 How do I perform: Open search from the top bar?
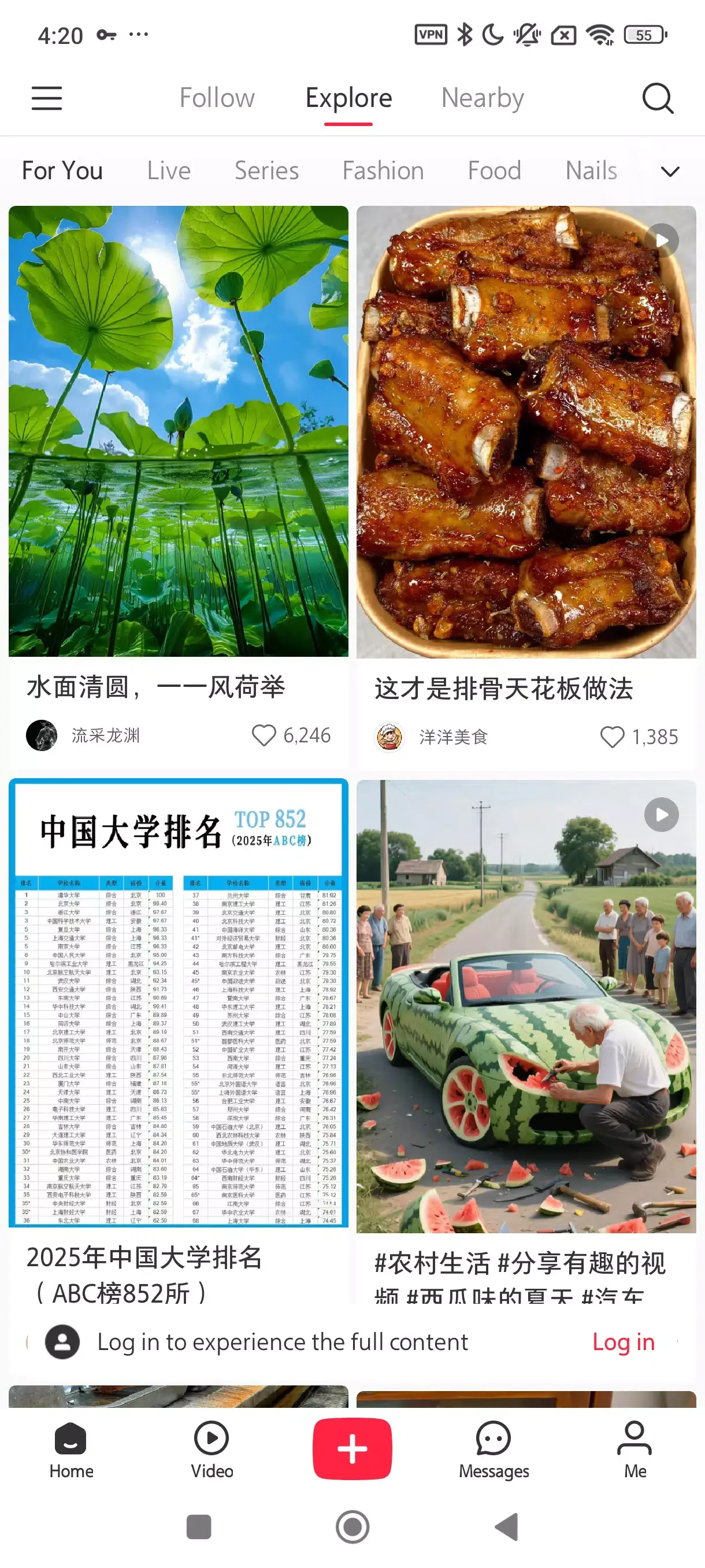pos(659,97)
